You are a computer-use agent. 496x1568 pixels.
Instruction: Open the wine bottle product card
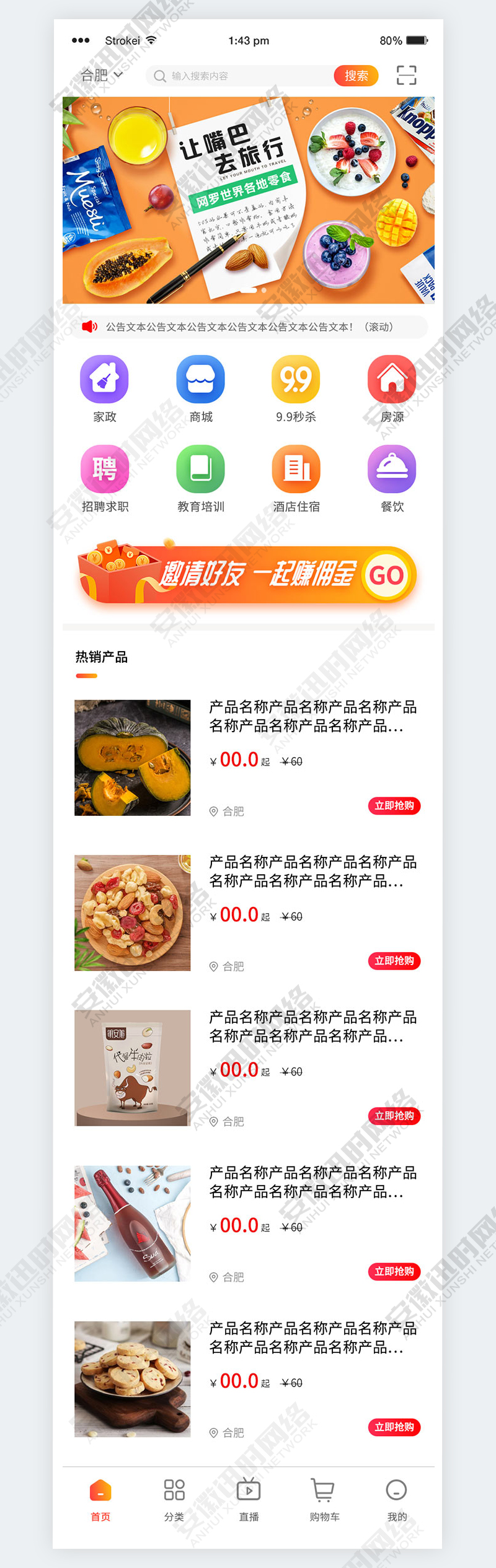(248, 1223)
